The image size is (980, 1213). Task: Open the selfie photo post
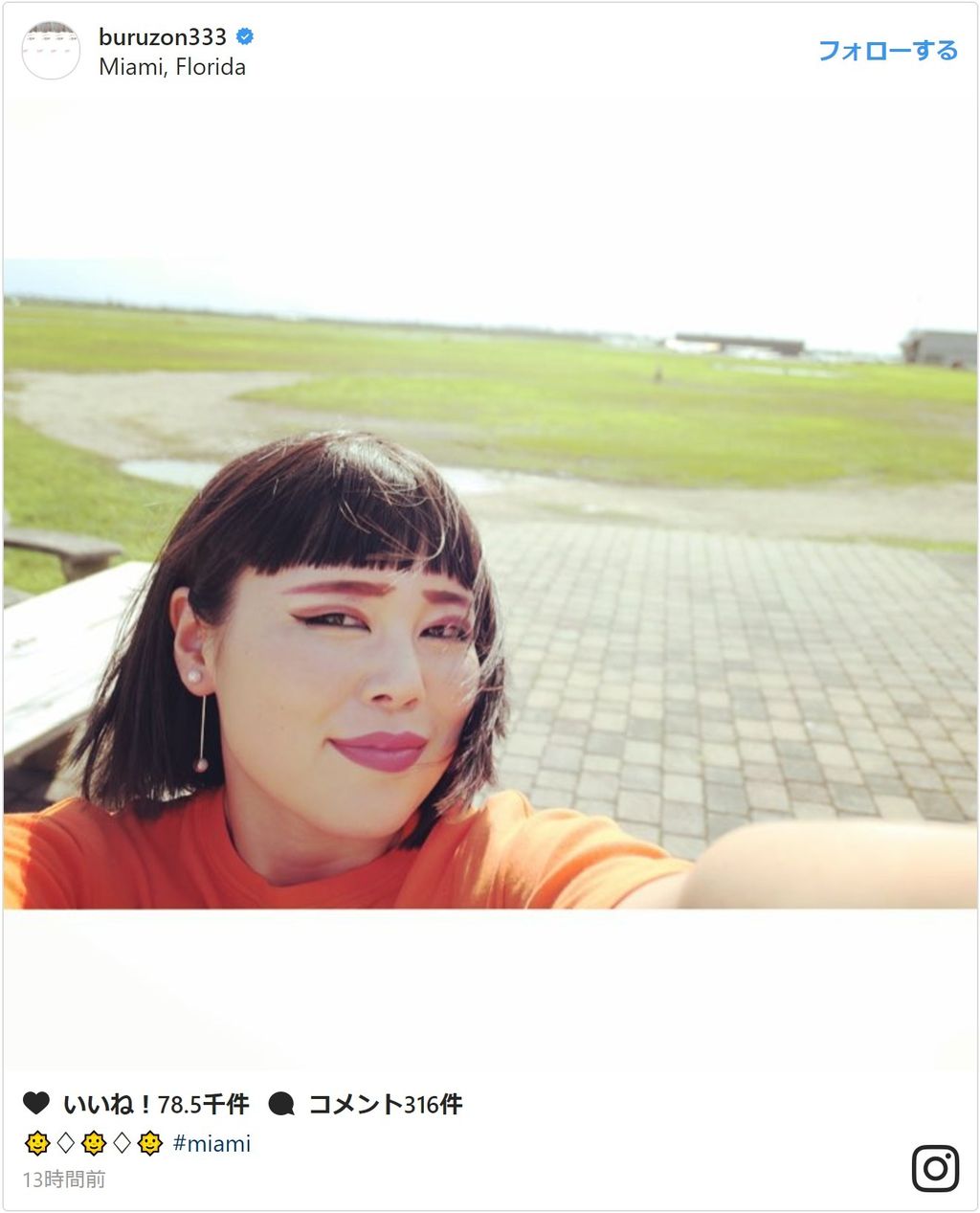point(490,583)
